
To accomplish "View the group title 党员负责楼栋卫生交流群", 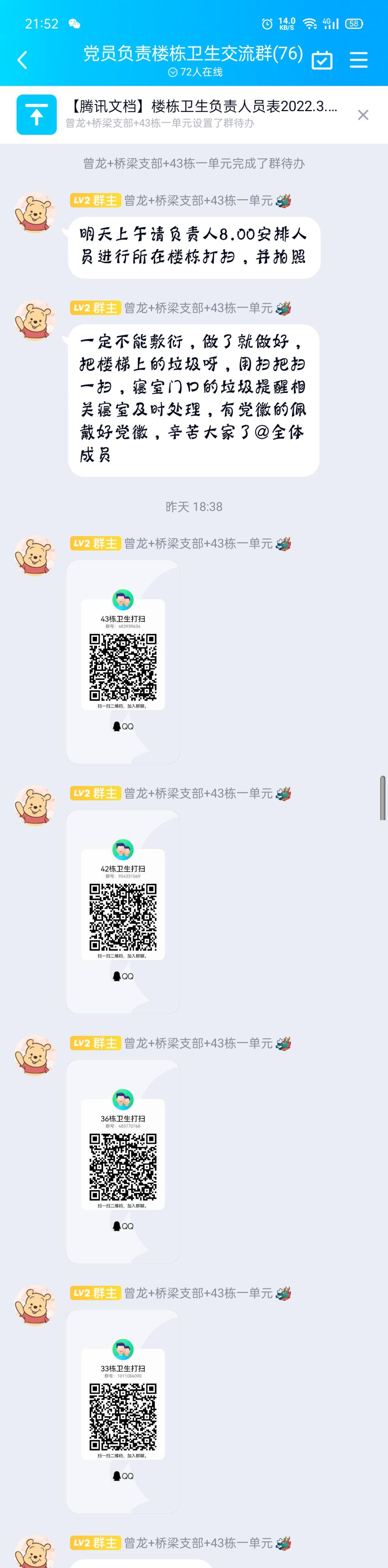I will coord(193,53).
